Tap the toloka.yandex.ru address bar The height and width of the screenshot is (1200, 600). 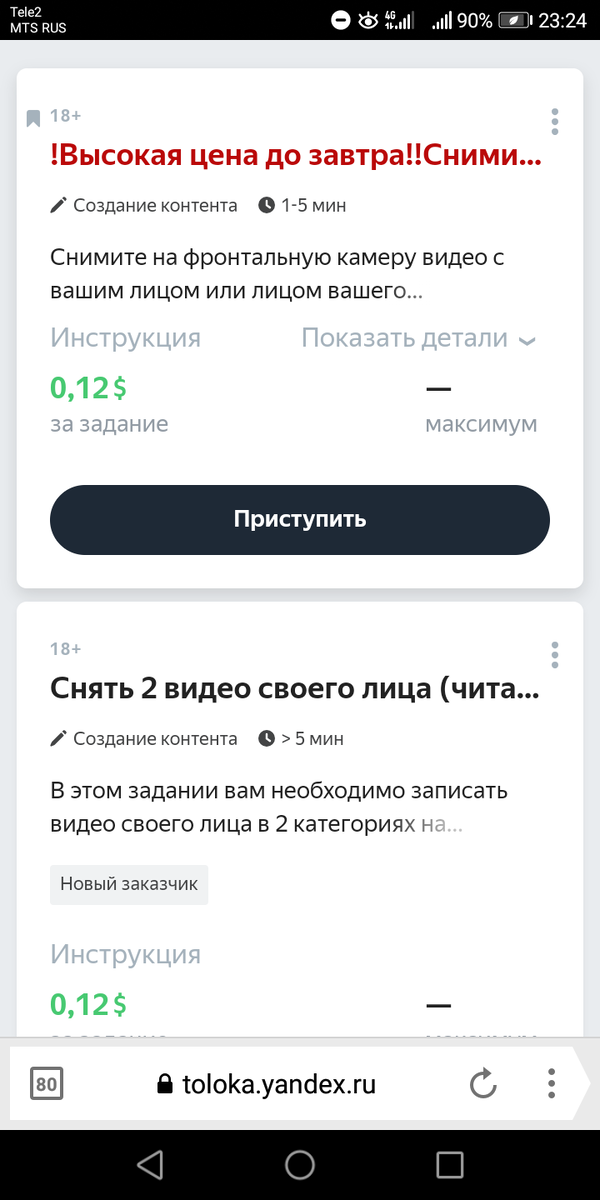266,1084
